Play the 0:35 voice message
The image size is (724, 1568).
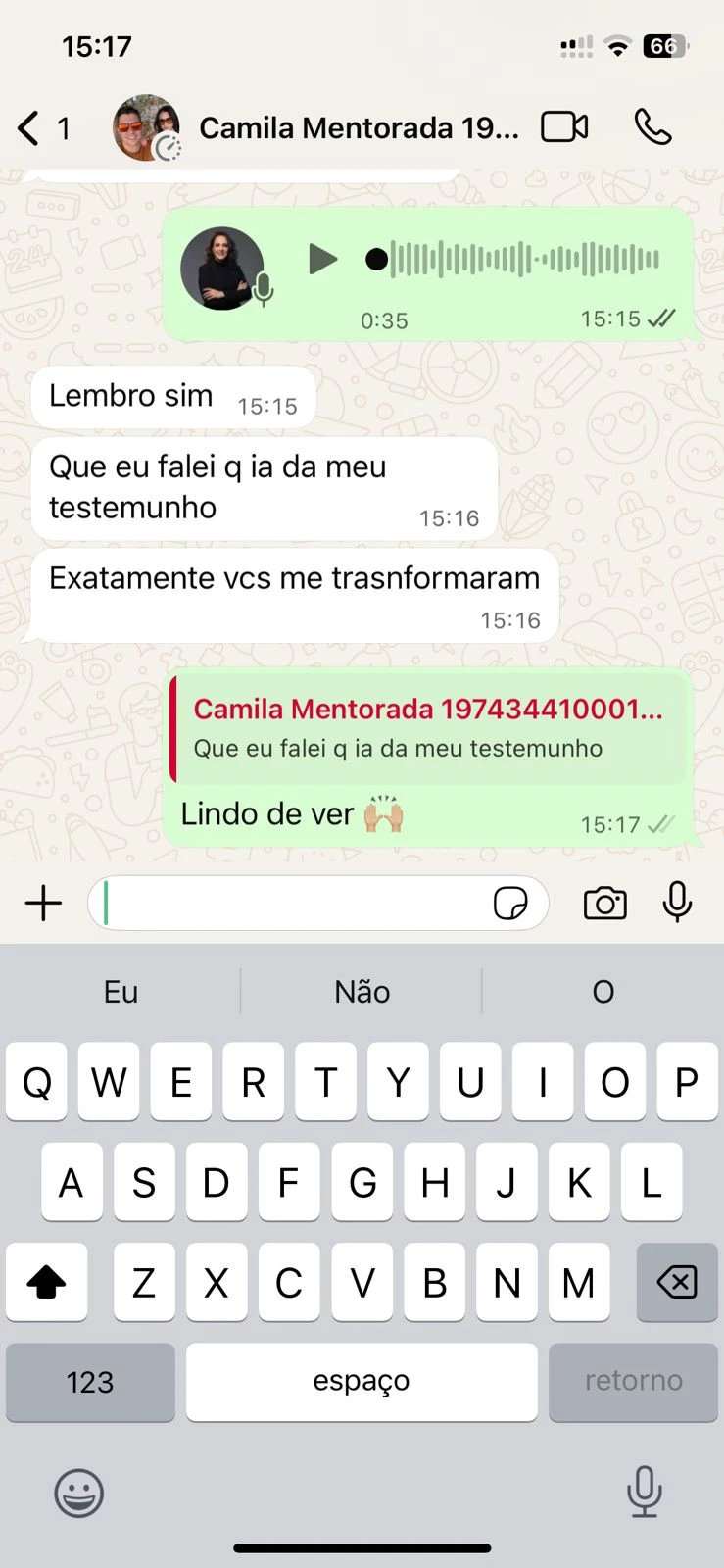(322, 260)
